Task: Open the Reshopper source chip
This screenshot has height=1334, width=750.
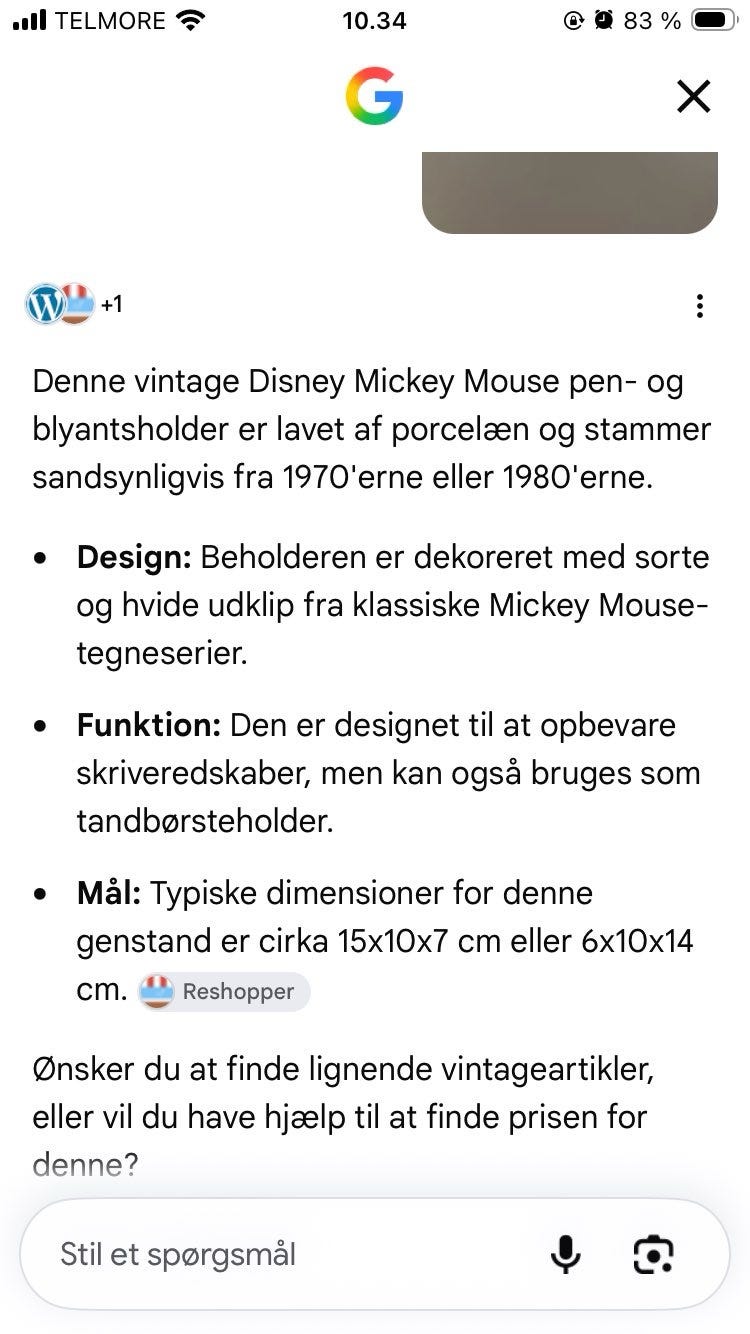Action: pyautogui.click(x=223, y=992)
